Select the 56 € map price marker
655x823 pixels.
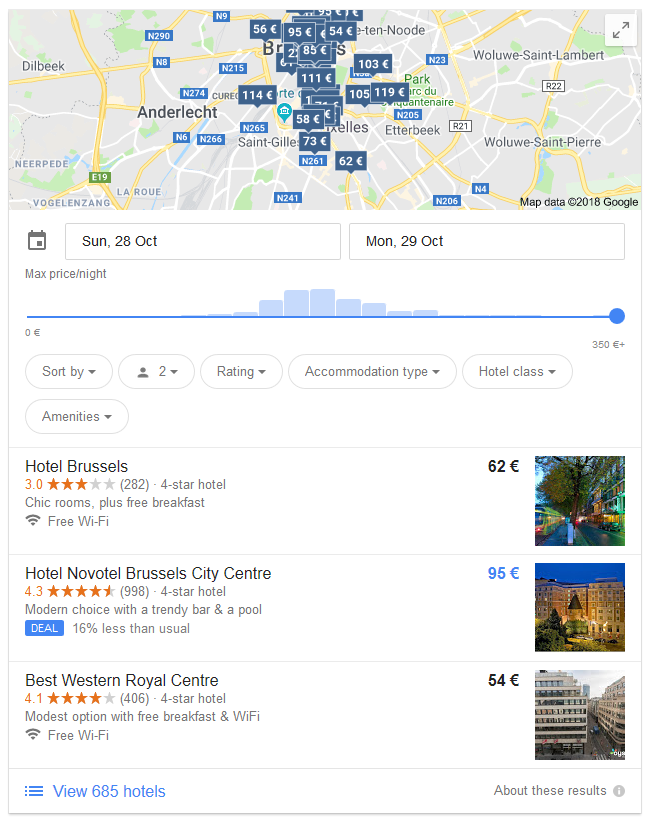pyautogui.click(x=265, y=29)
